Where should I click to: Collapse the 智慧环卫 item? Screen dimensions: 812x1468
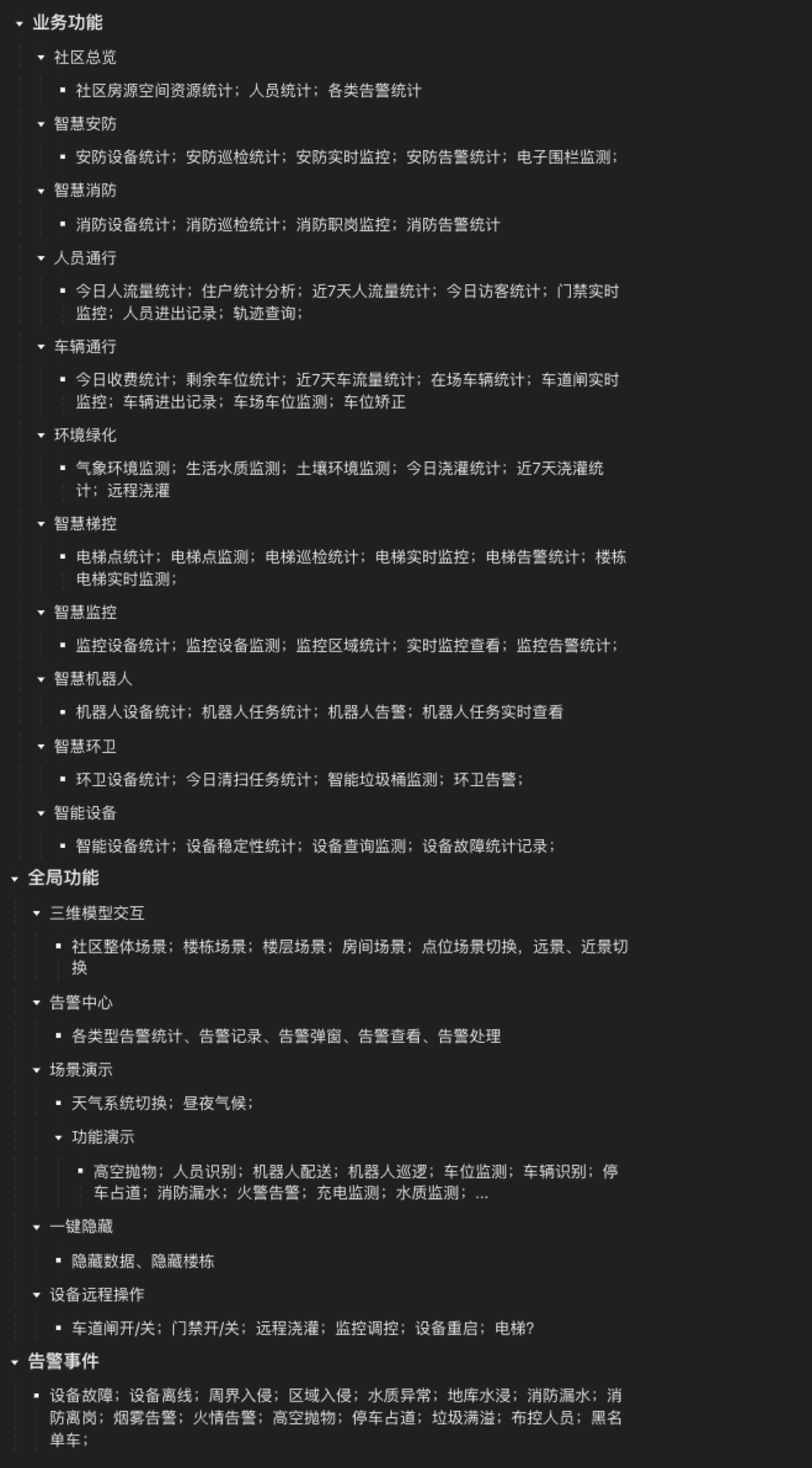point(41,747)
